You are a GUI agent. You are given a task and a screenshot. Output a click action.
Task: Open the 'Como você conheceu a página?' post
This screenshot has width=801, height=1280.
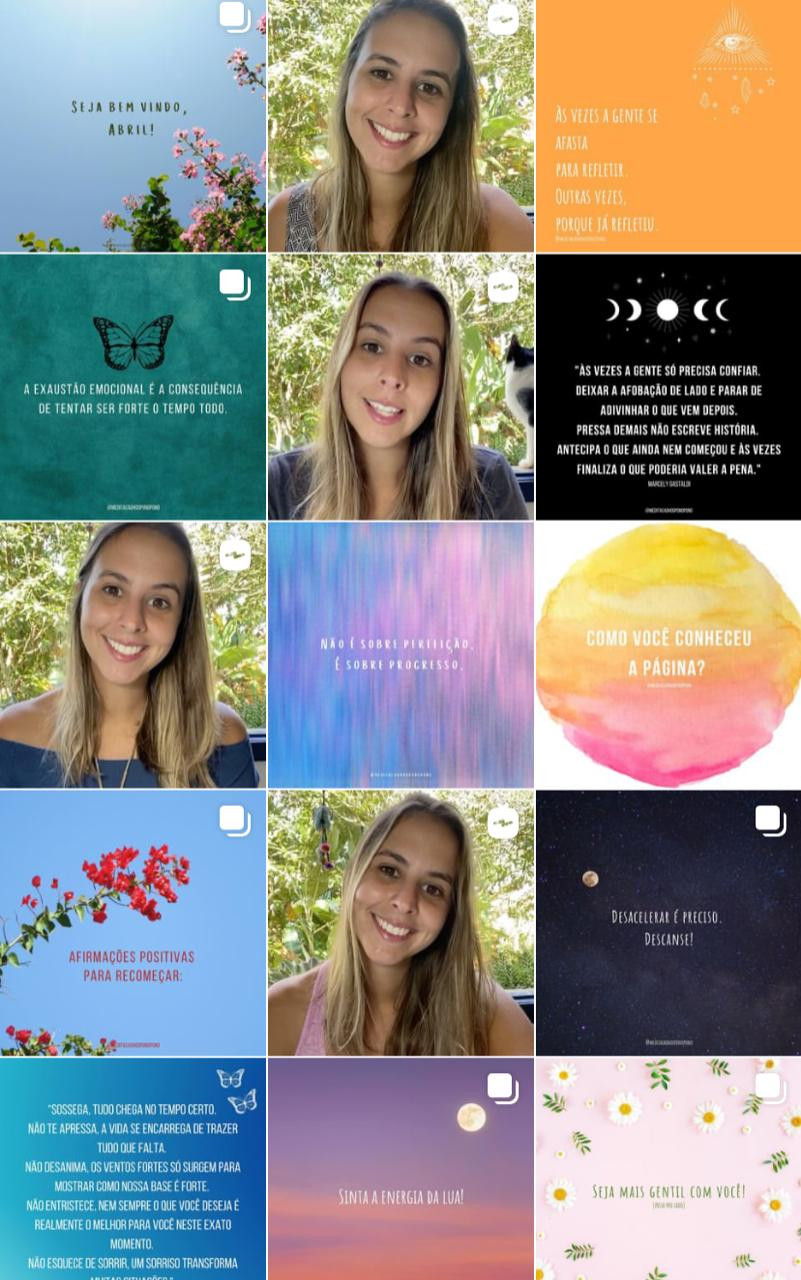pos(668,655)
